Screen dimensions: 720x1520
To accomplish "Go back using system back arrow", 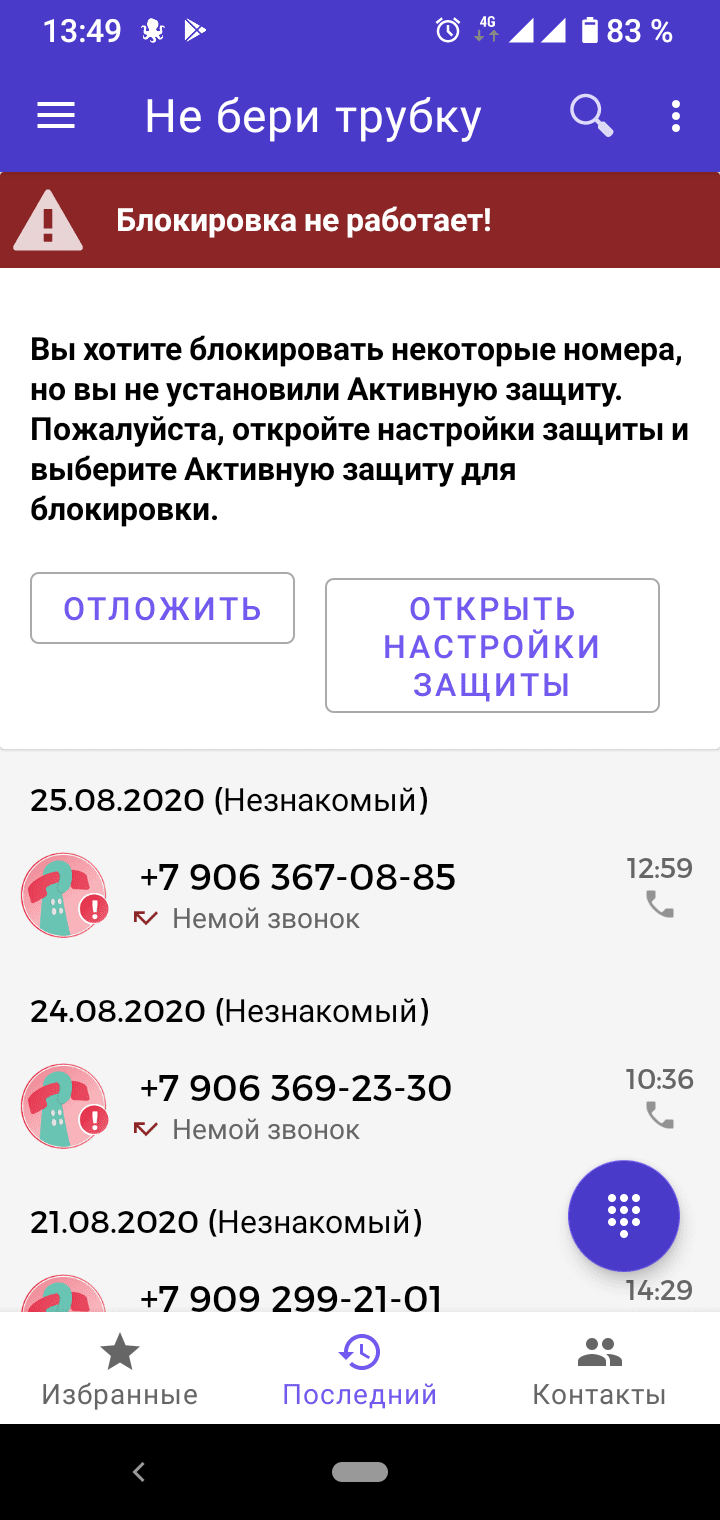I will click(139, 1471).
